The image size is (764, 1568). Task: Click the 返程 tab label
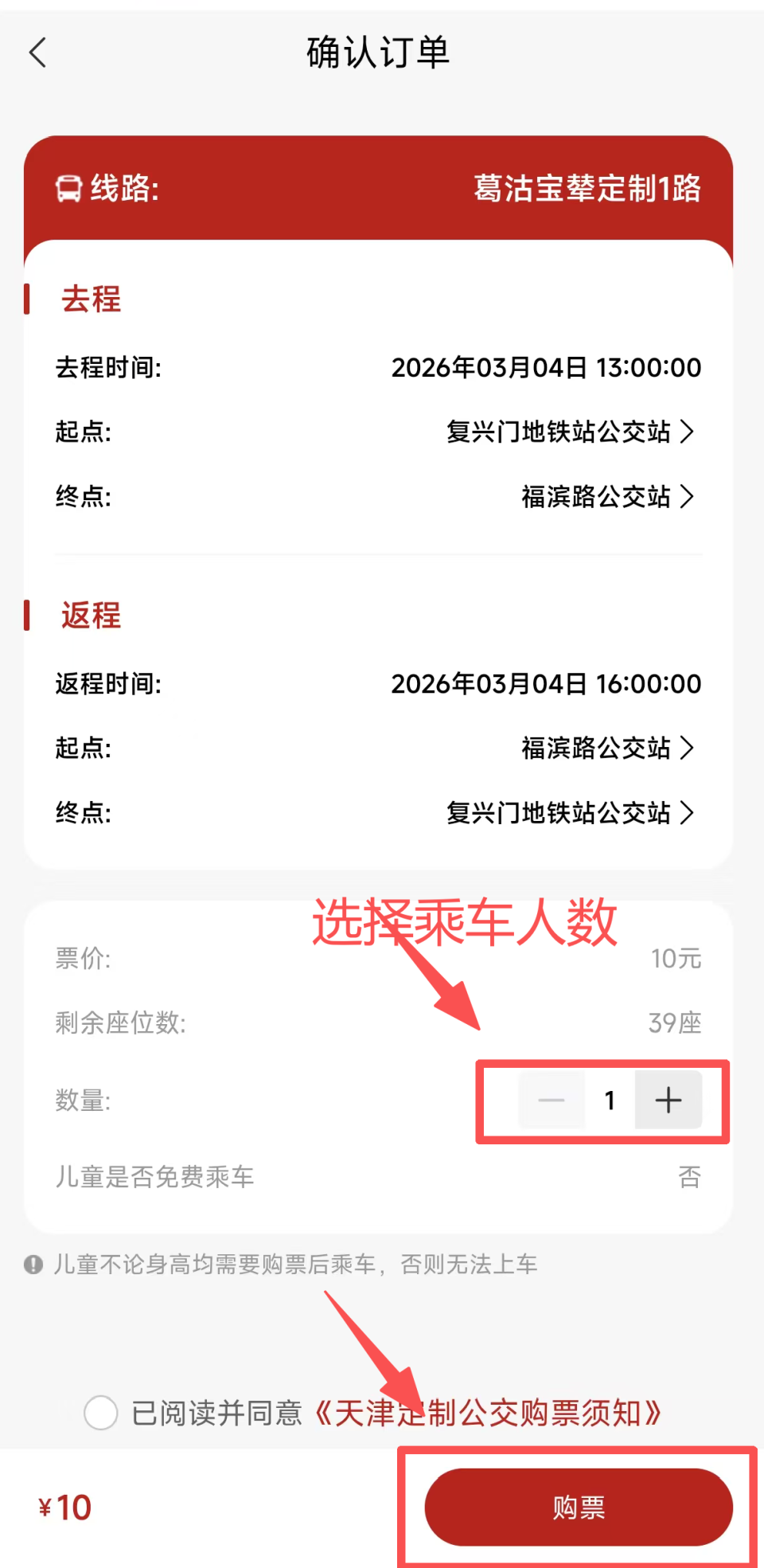click(91, 615)
